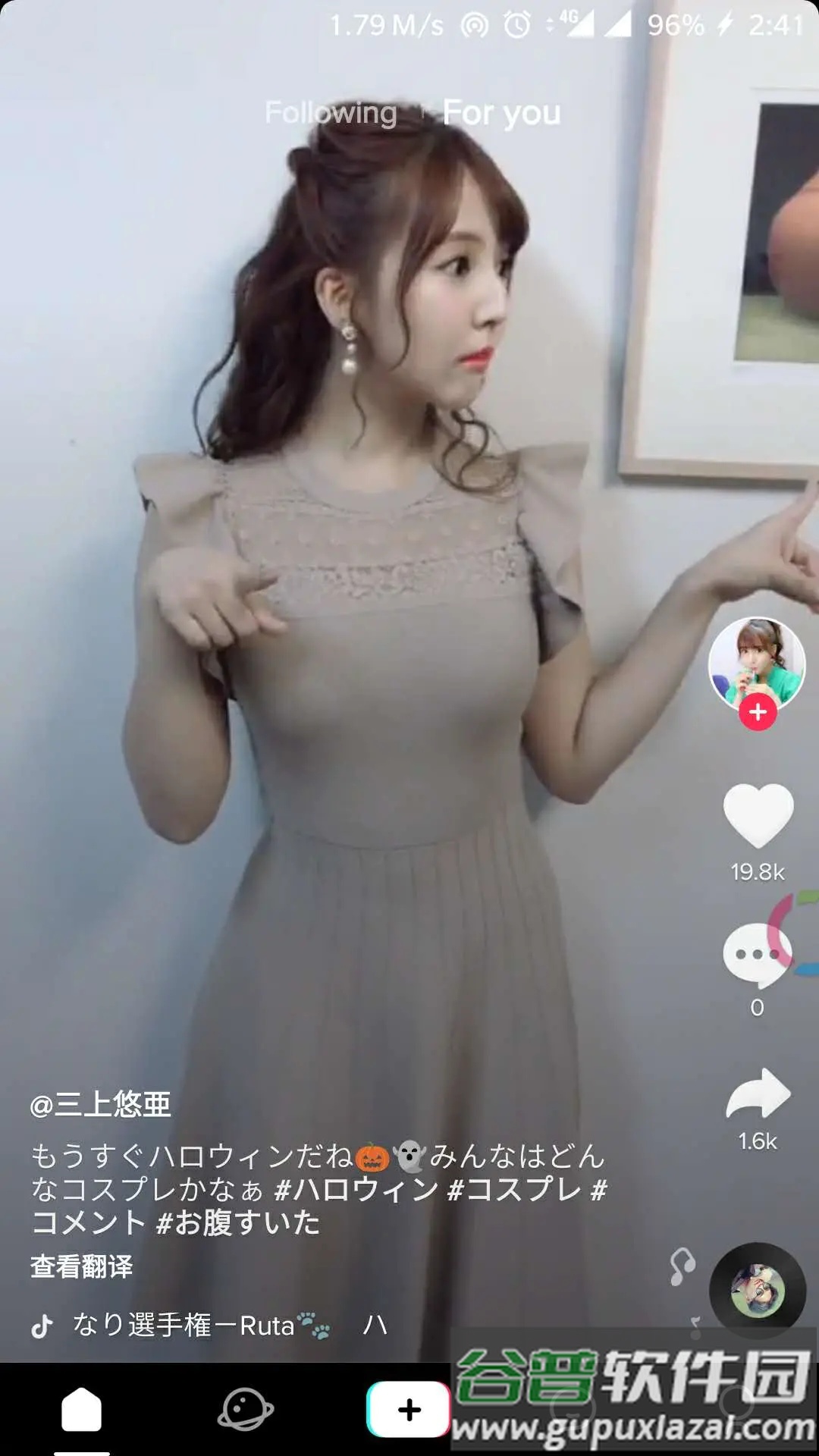Open the Discover planet tab

pos(245,1410)
